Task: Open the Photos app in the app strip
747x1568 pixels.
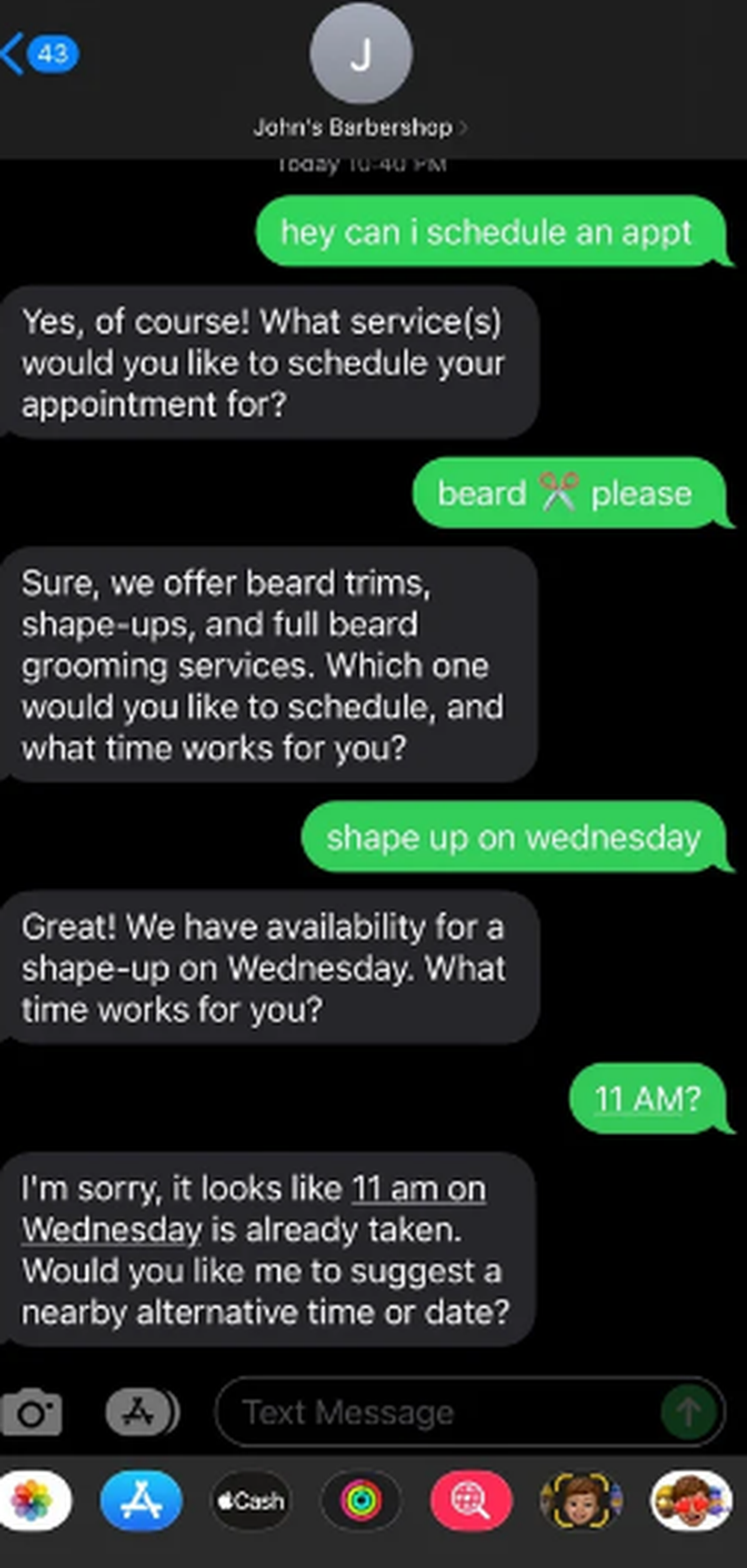Action: pyautogui.click(x=33, y=1501)
